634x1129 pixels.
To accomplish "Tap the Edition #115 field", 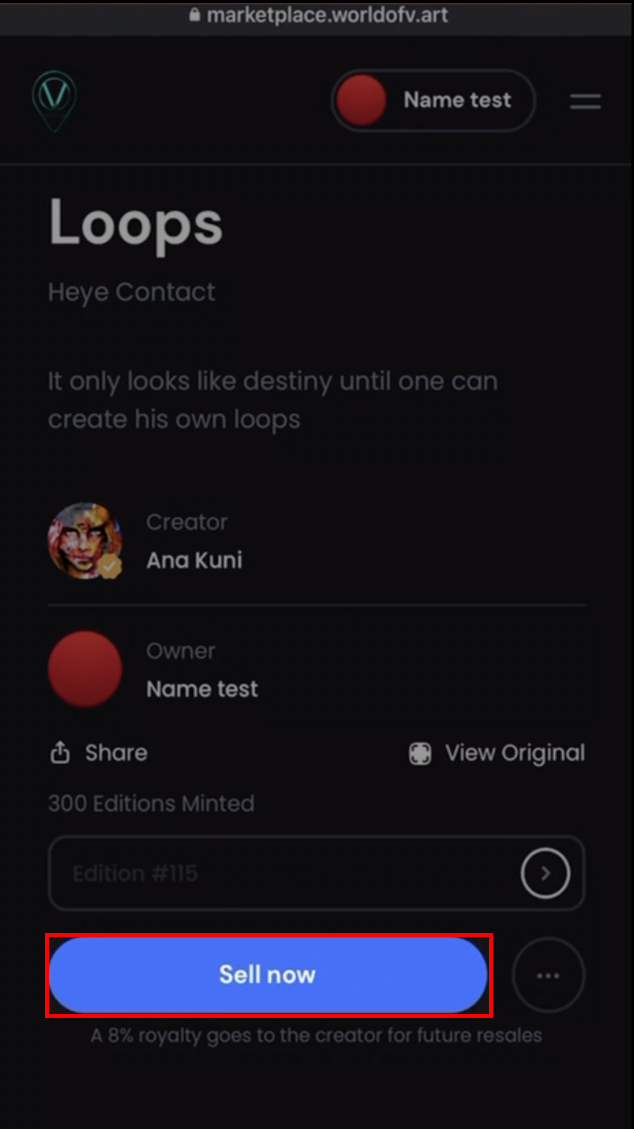I will (280, 873).
